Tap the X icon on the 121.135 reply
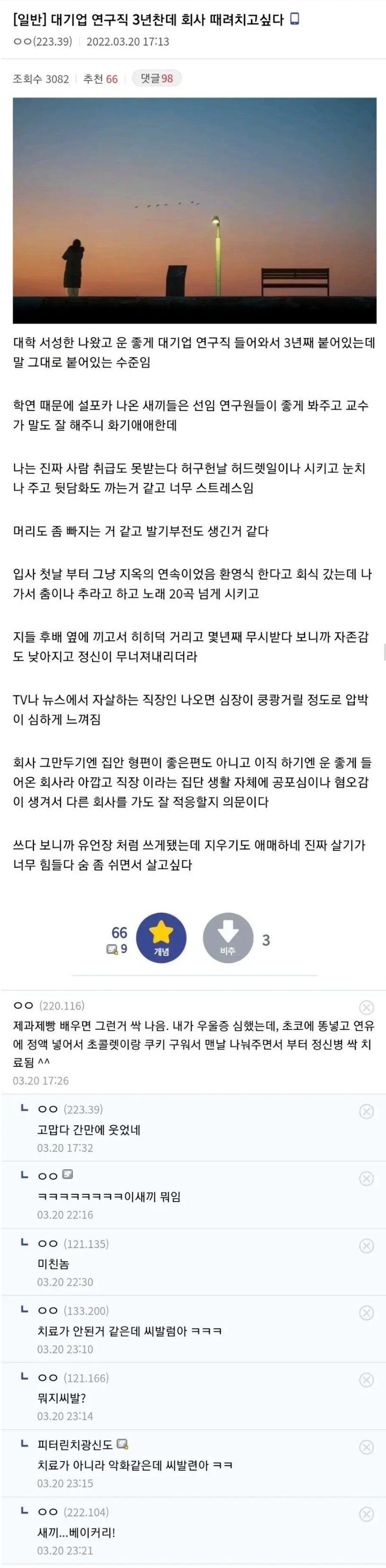 [367, 1246]
